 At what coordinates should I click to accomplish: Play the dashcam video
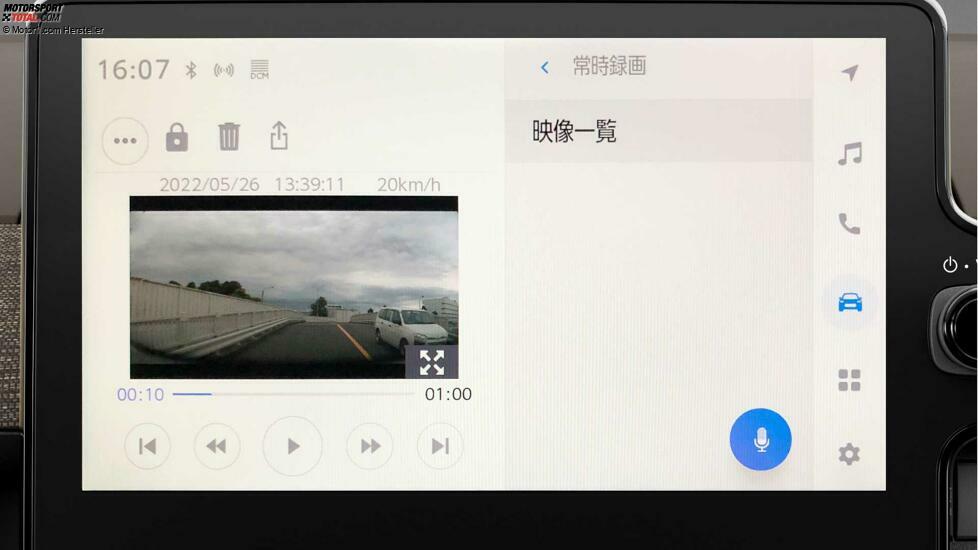click(x=292, y=446)
